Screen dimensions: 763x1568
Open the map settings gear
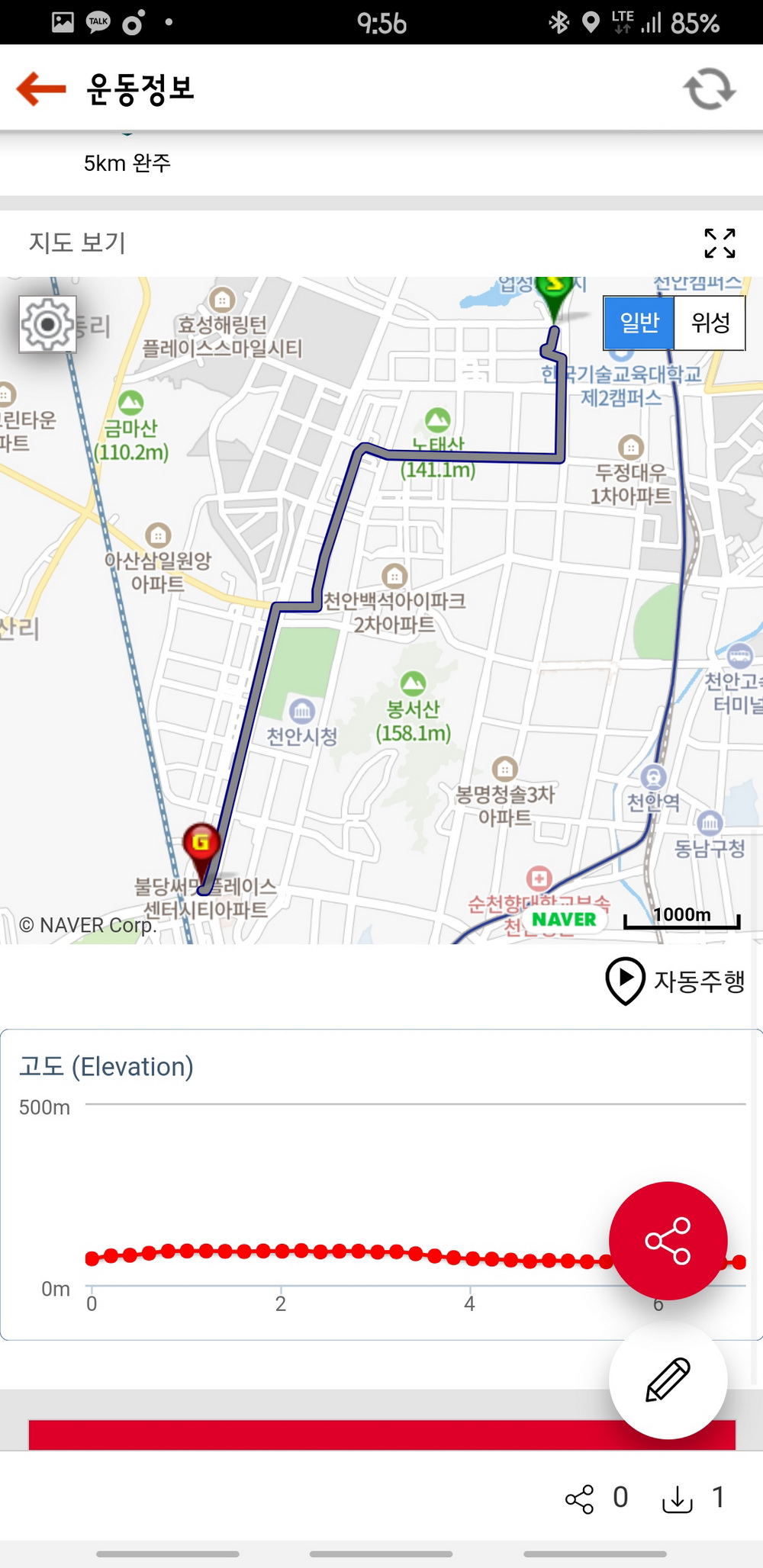coord(47,324)
